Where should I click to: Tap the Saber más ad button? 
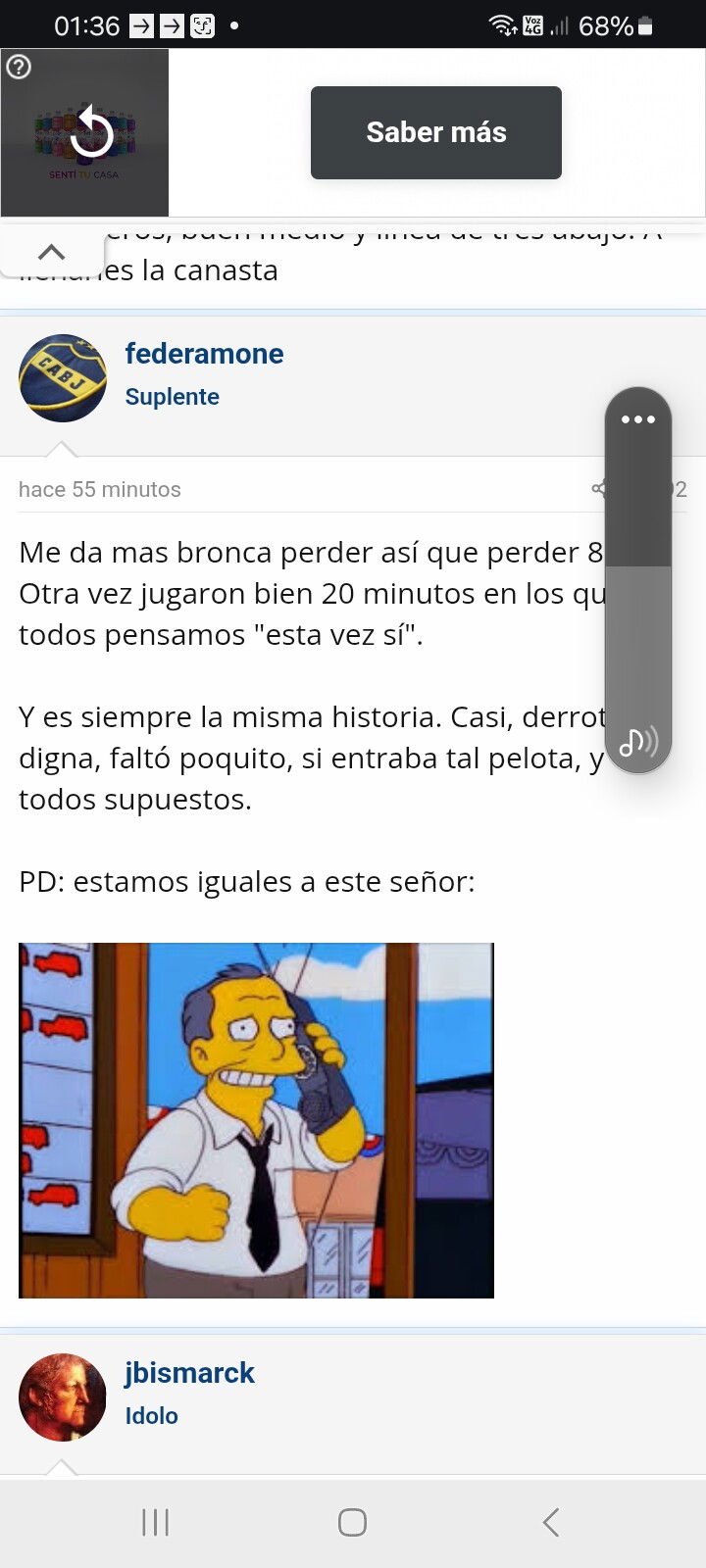pos(436,132)
